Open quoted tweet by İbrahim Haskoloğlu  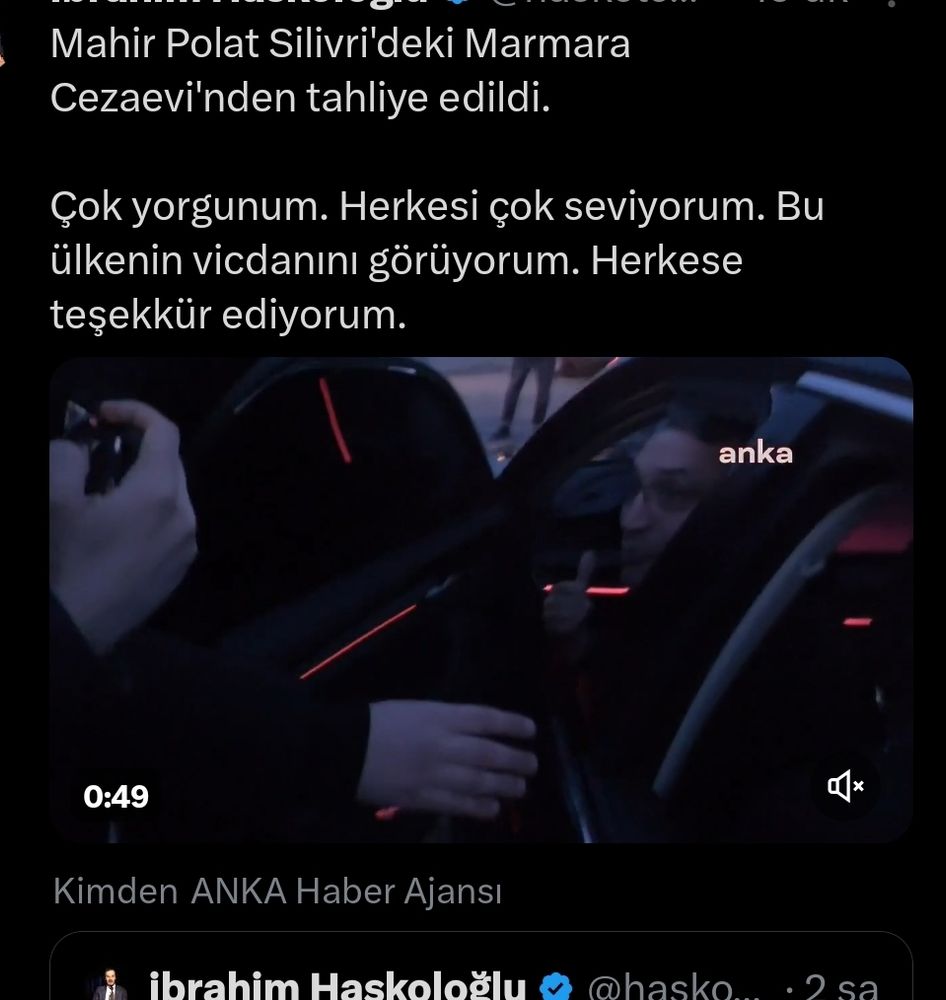click(x=481, y=966)
